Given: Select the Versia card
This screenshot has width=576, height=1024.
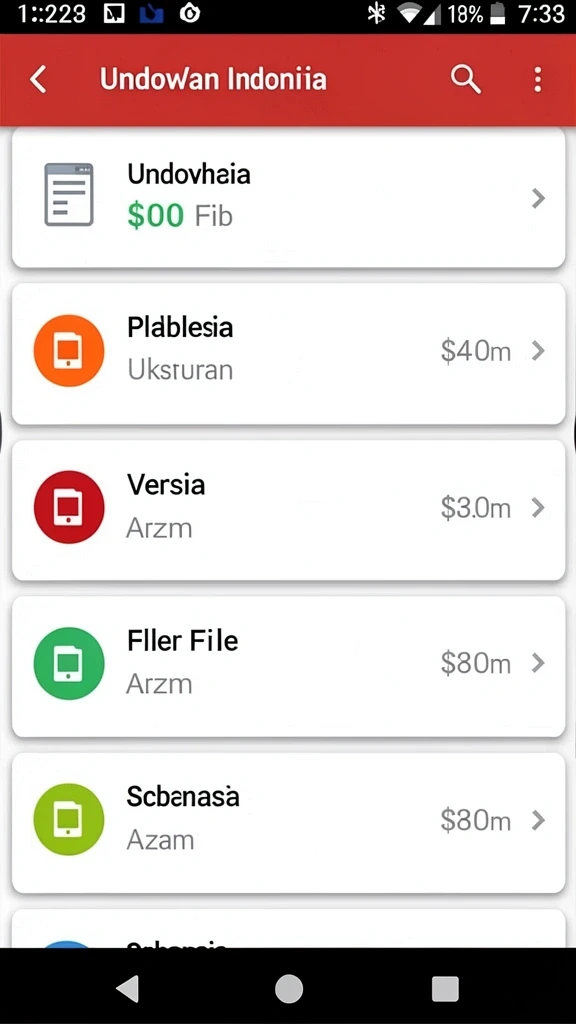Looking at the screenshot, I should coord(288,509).
